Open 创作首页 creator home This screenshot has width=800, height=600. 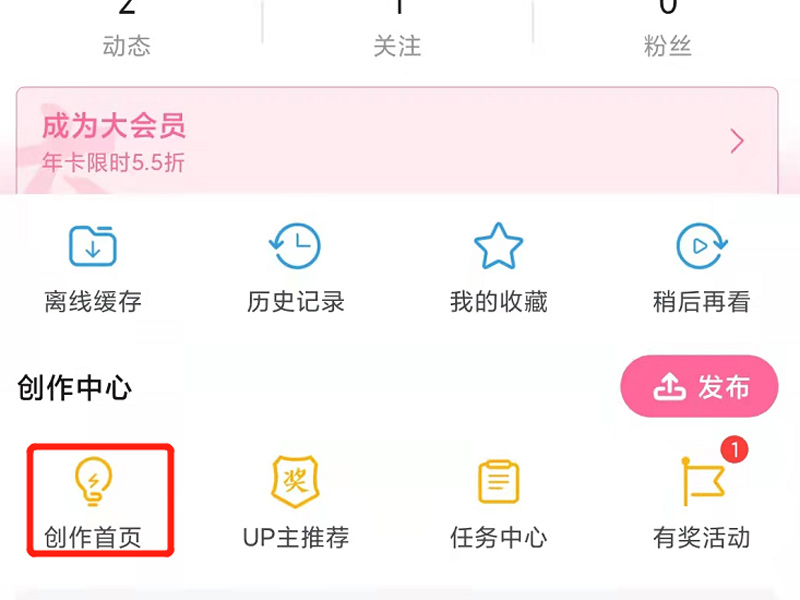[93, 502]
